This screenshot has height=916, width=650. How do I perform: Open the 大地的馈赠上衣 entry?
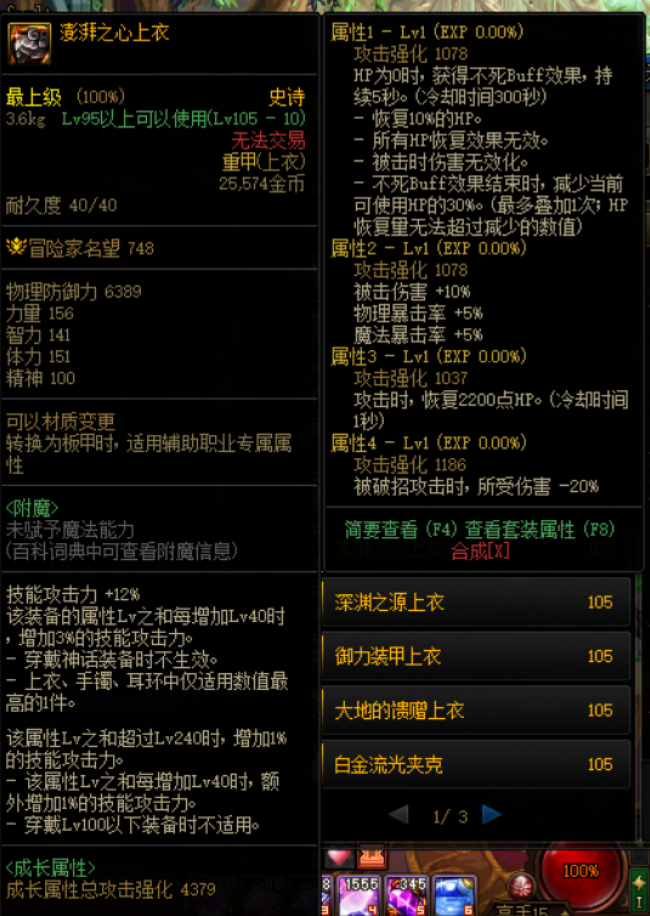click(x=476, y=710)
